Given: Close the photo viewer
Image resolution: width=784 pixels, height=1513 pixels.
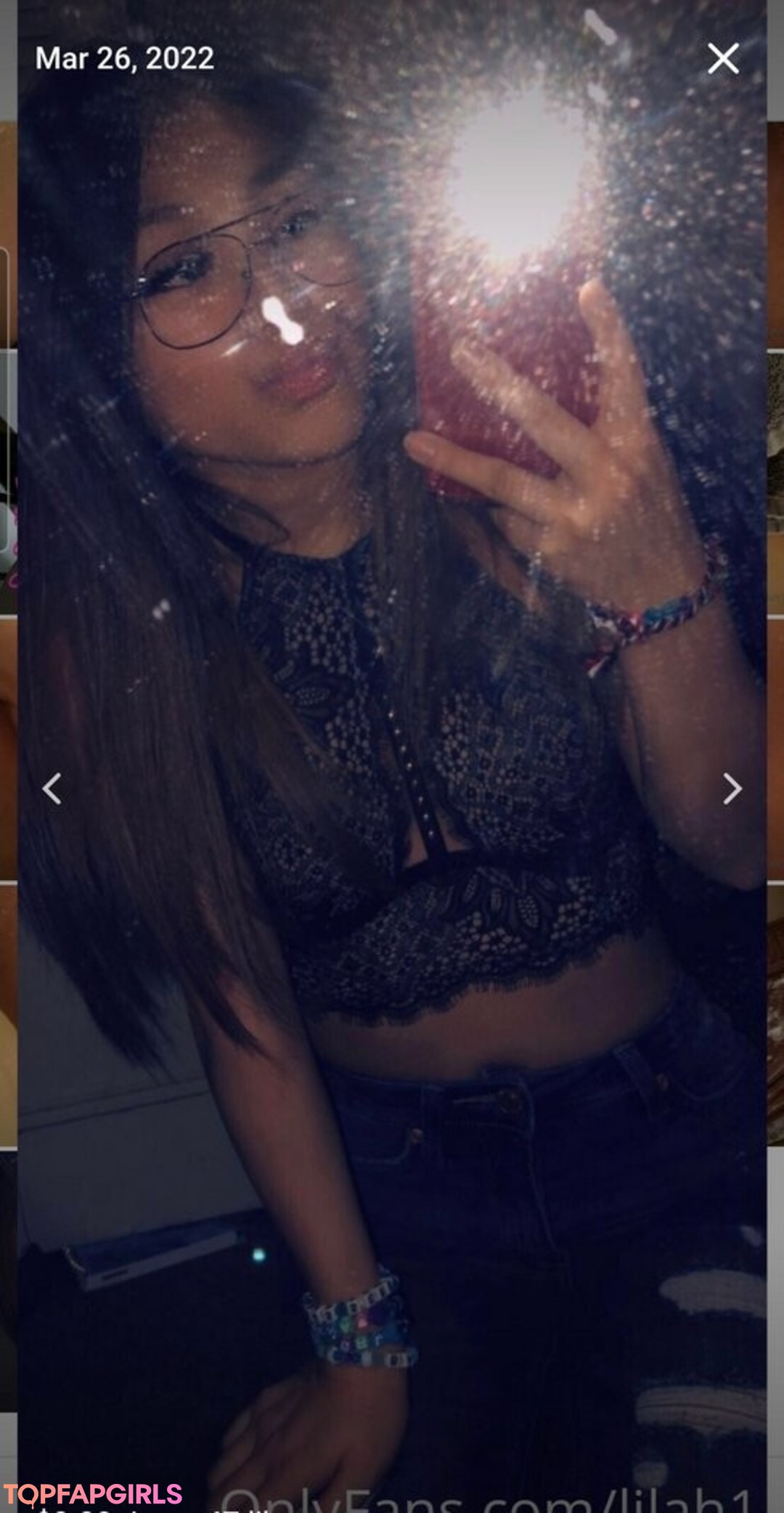Looking at the screenshot, I should [723, 59].
